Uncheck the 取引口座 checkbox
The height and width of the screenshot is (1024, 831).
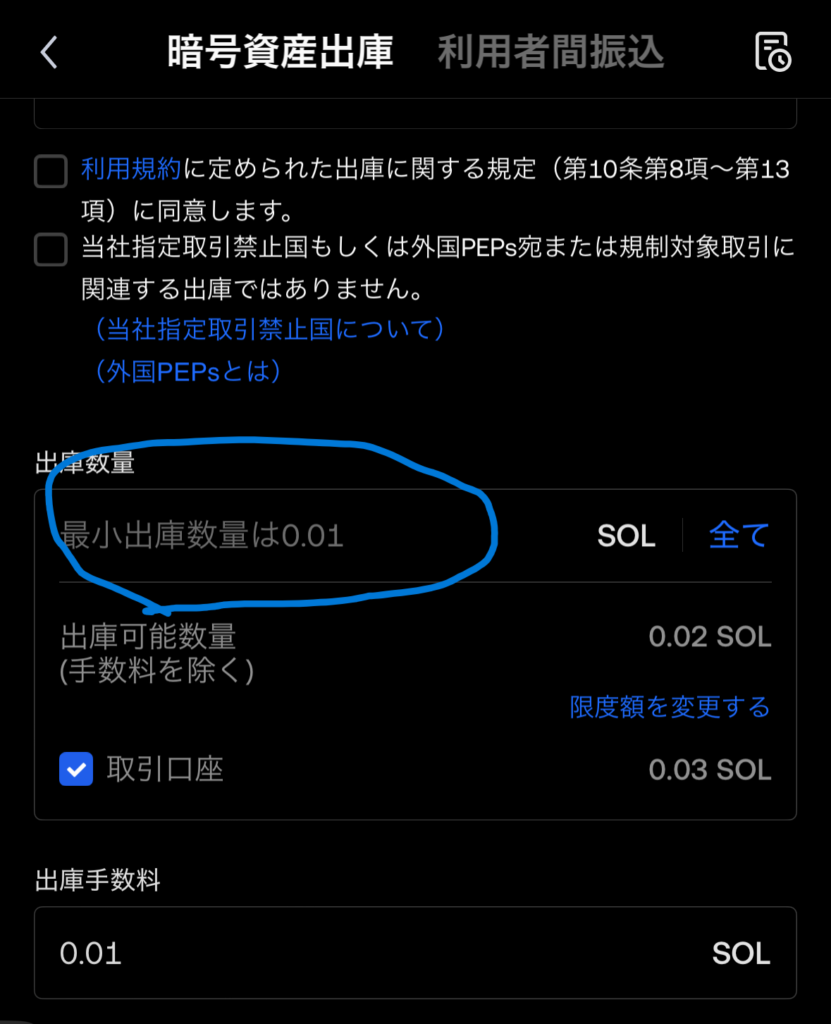pyautogui.click(x=76, y=769)
